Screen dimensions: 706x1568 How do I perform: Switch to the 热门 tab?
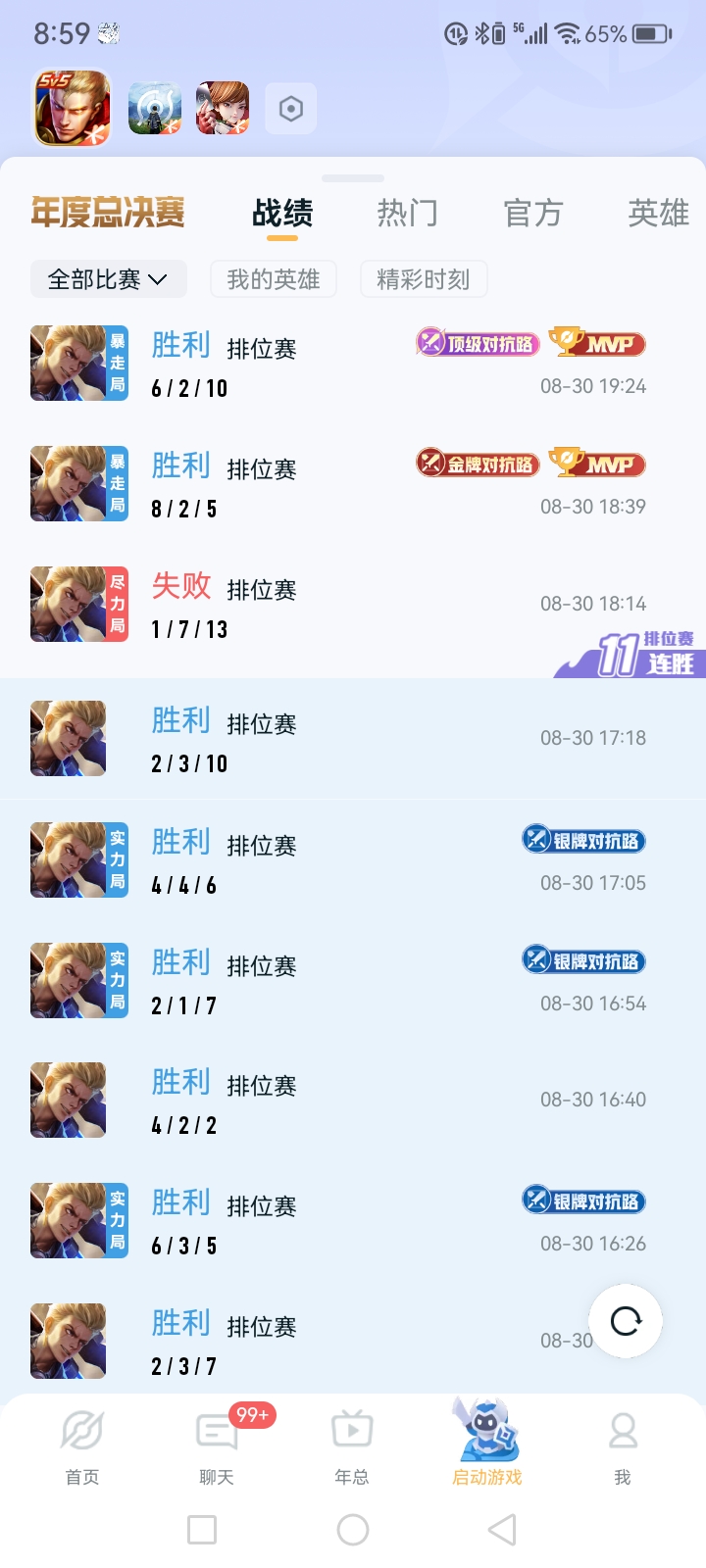[407, 213]
